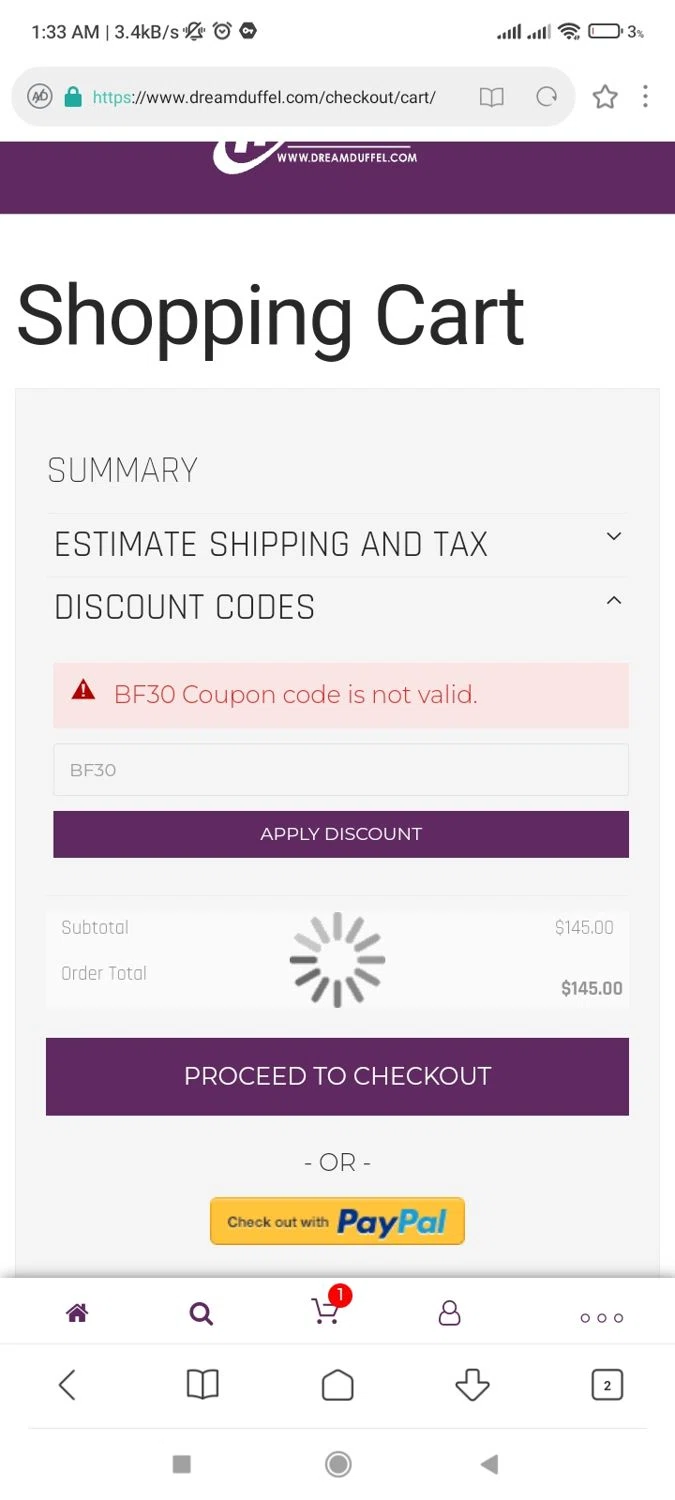The image size is (675, 1500).
Task: Expand Estimate Shipping and Tax section
Action: click(340, 544)
